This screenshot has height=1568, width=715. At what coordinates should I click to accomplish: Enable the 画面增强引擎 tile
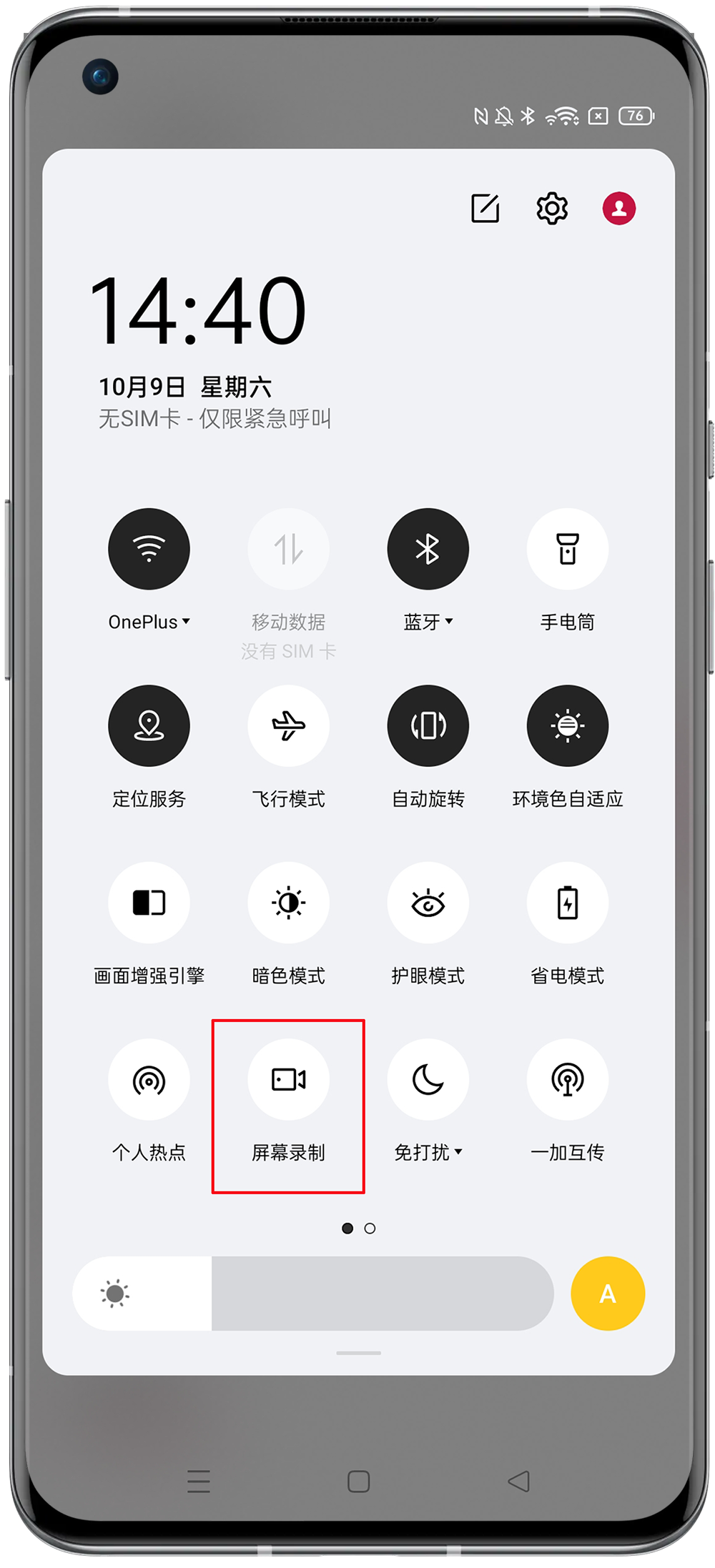[149, 903]
